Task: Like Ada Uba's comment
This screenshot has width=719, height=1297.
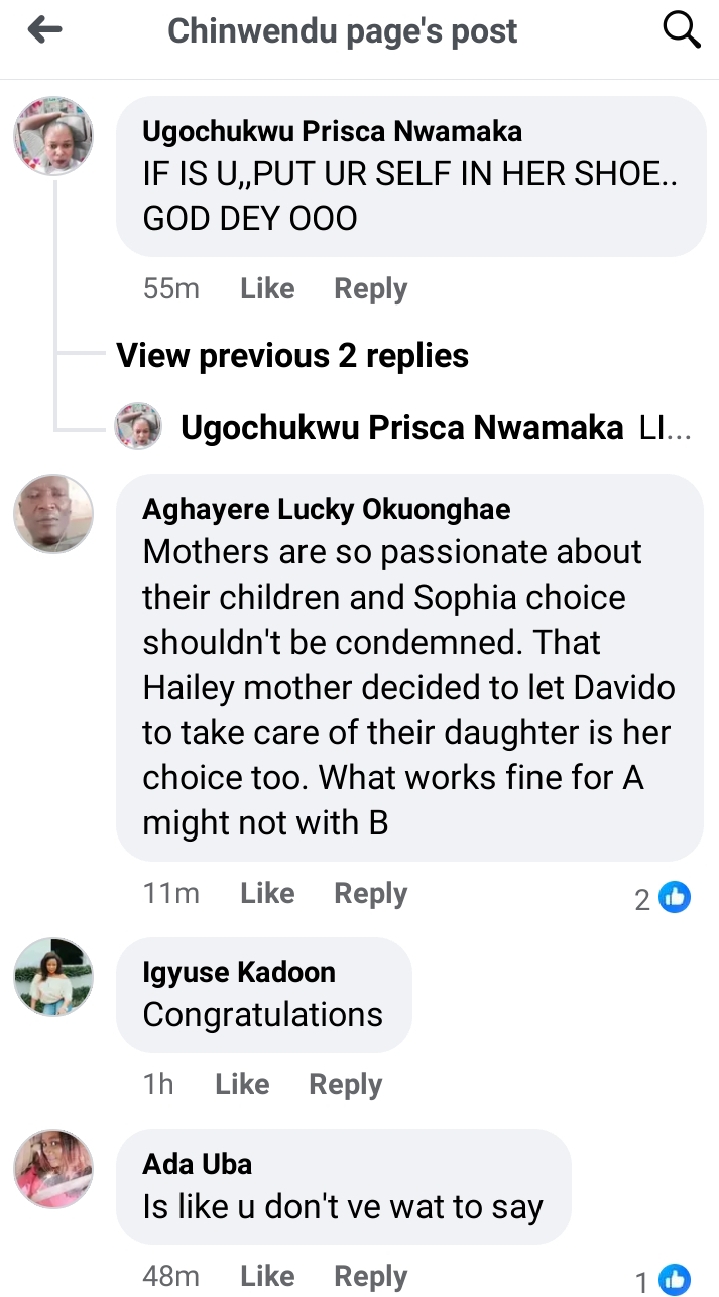Action: [x=267, y=1277]
